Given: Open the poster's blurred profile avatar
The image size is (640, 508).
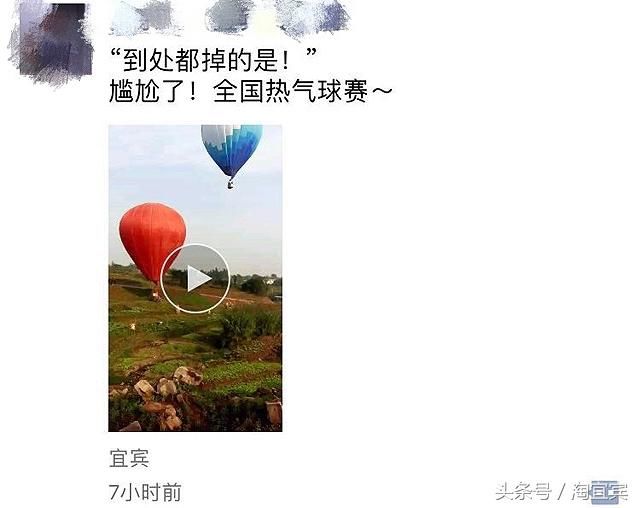Looking at the screenshot, I should pos(52,42).
